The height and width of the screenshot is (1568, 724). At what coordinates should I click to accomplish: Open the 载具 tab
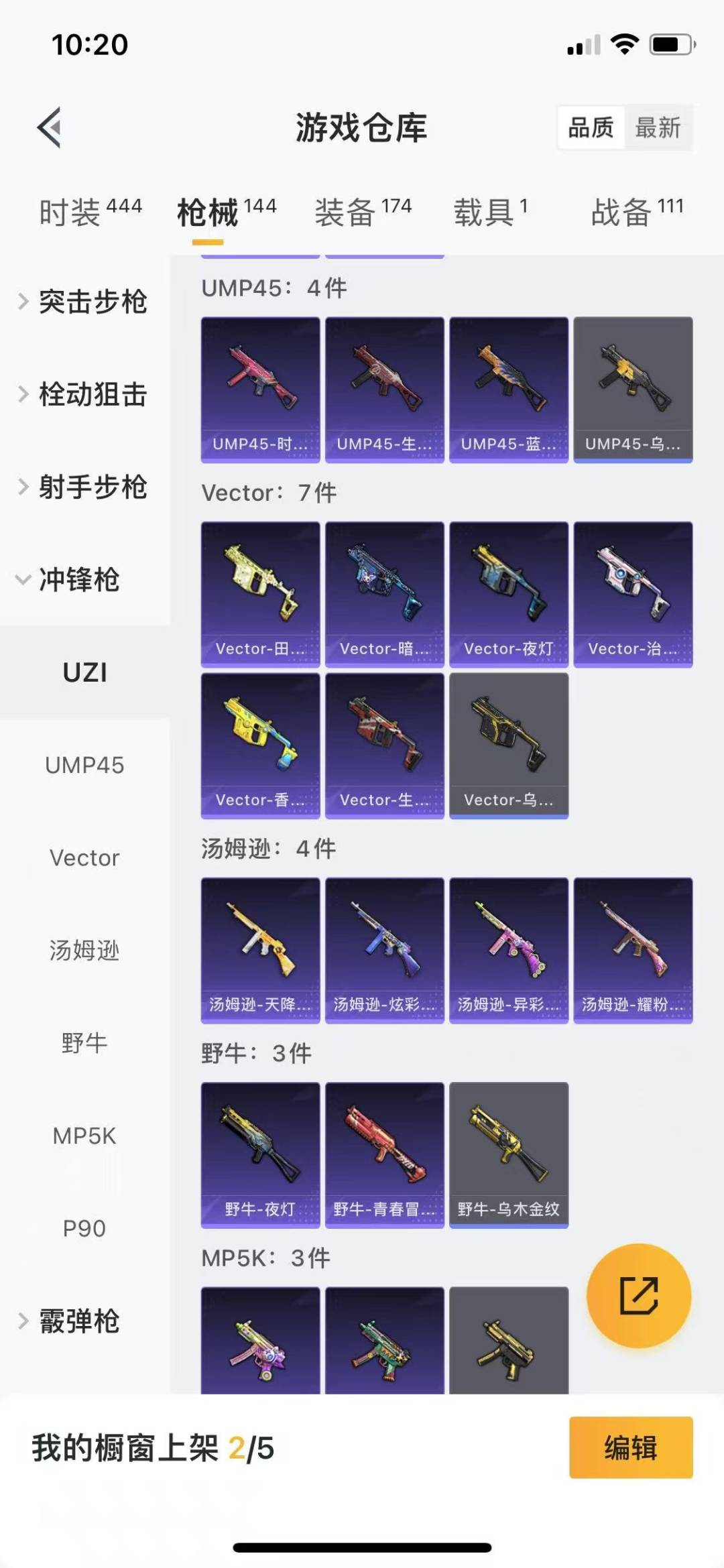[491, 213]
